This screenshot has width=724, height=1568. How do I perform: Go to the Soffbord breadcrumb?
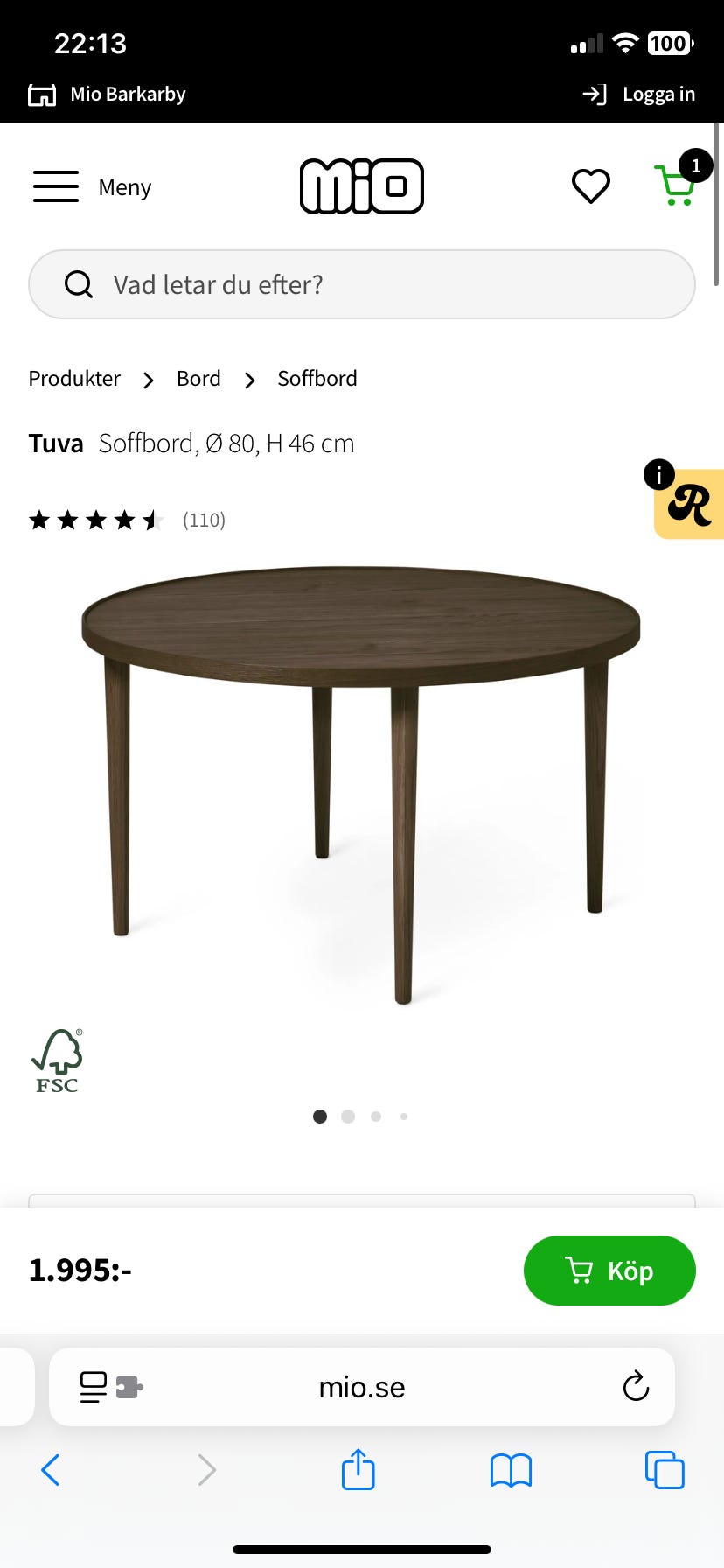(x=317, y=379)
